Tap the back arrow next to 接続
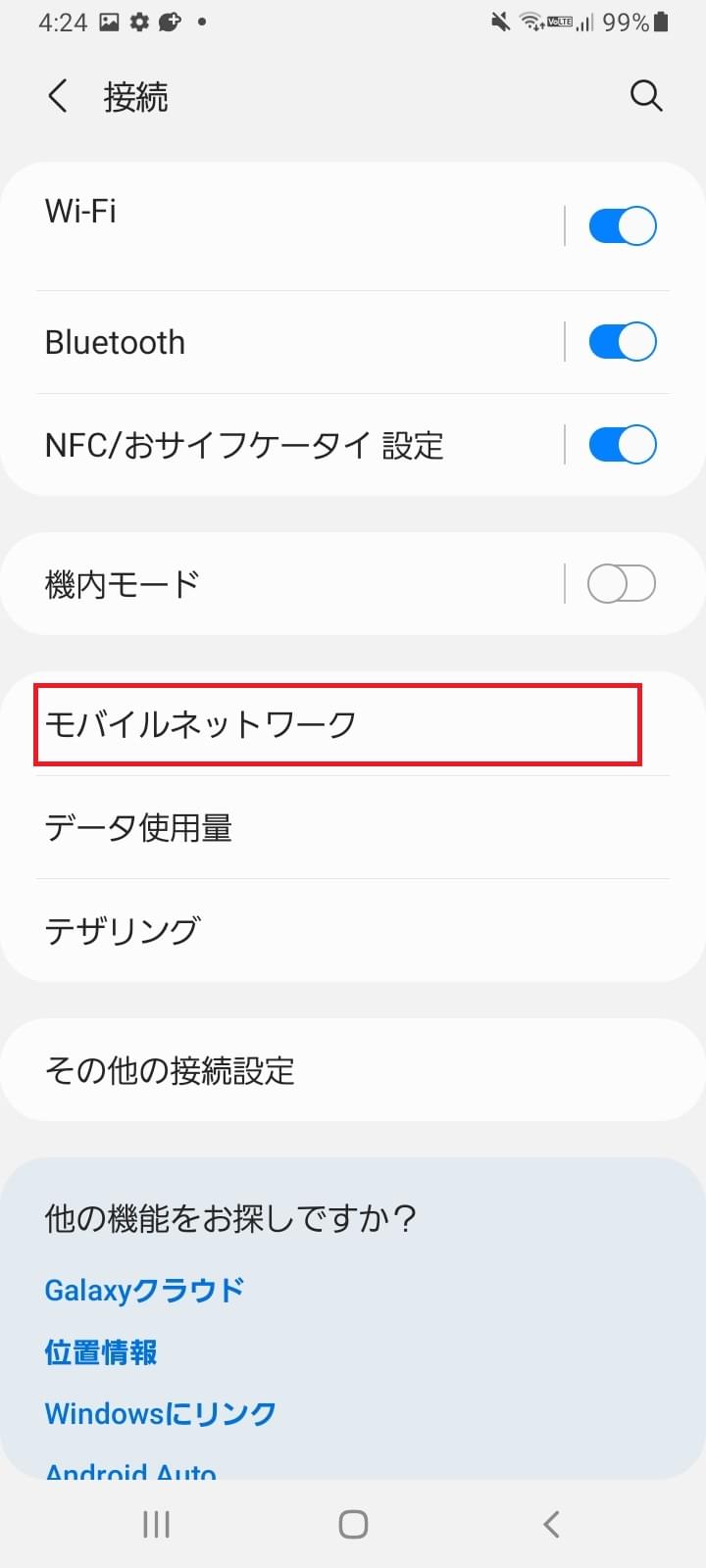 pyautogui.click(x=56, y=96)
